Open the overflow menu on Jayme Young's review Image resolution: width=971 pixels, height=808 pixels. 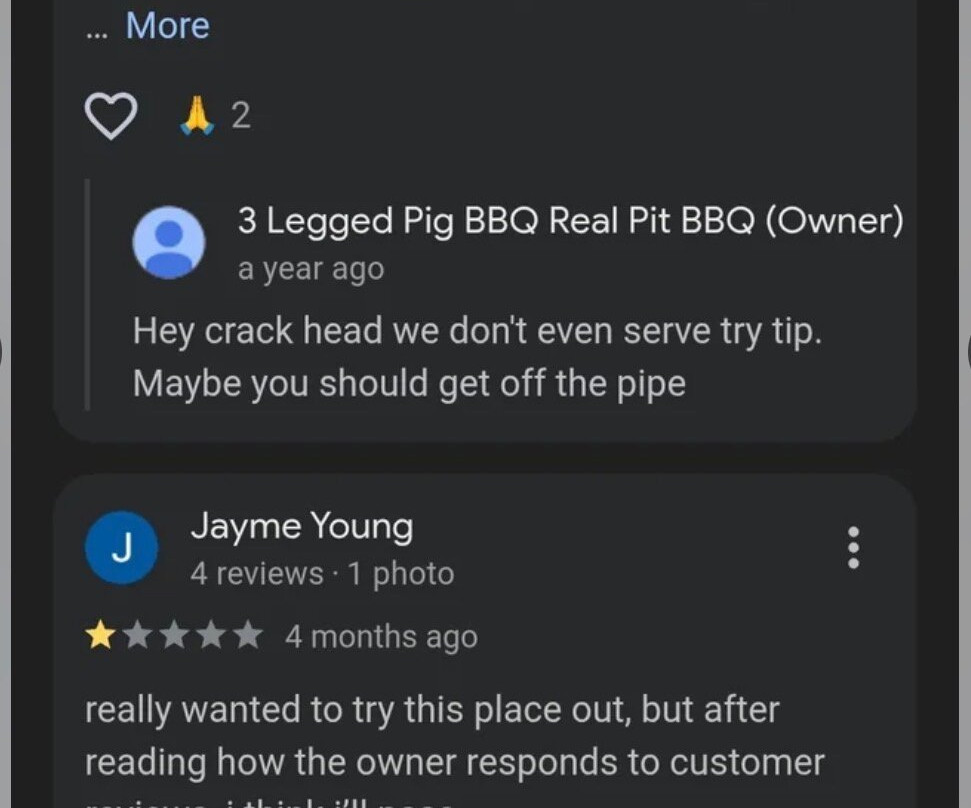[x=853, y=547]
